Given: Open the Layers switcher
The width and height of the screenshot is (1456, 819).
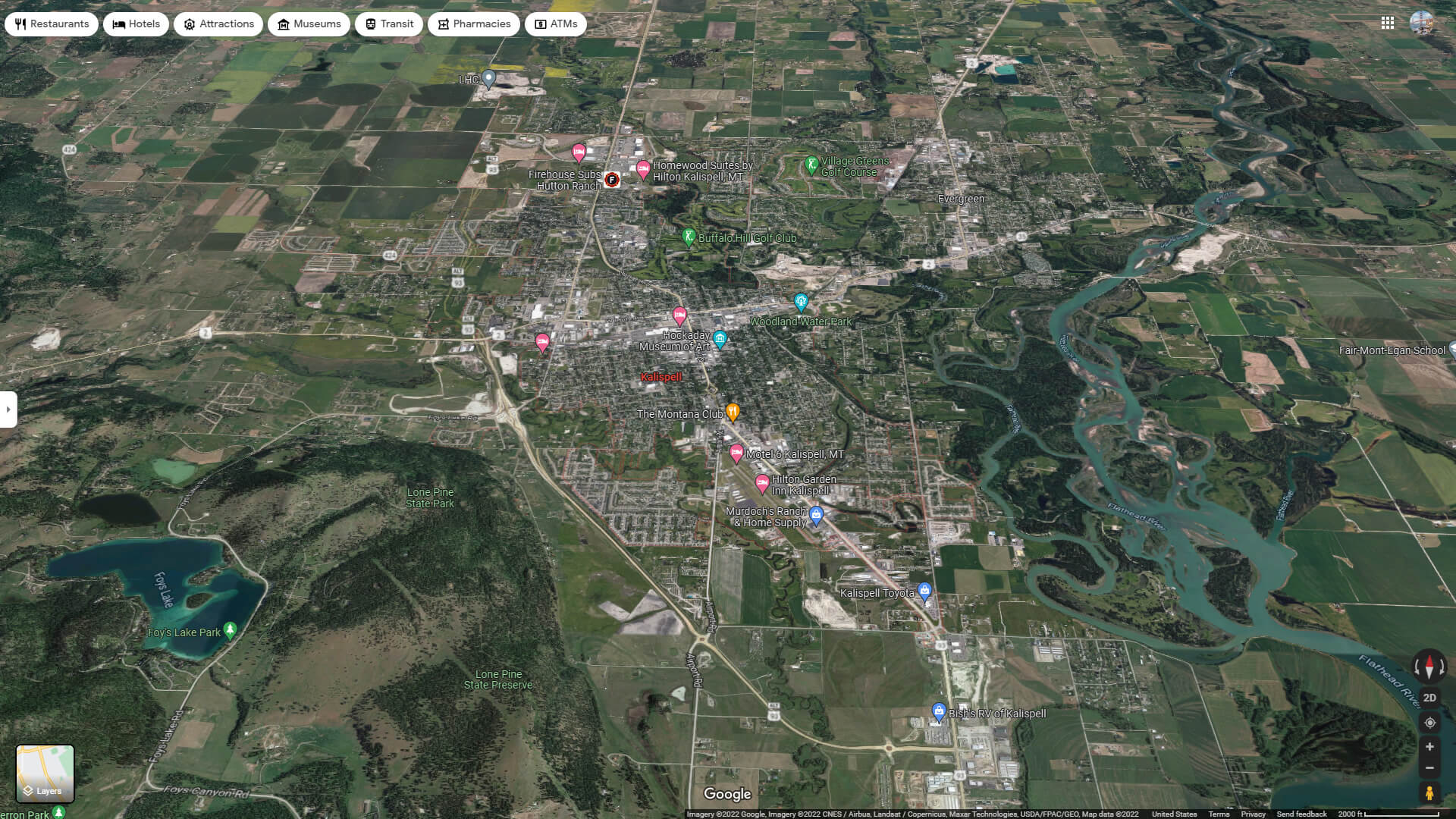Looking at the screenshot, I should point(45,773).
